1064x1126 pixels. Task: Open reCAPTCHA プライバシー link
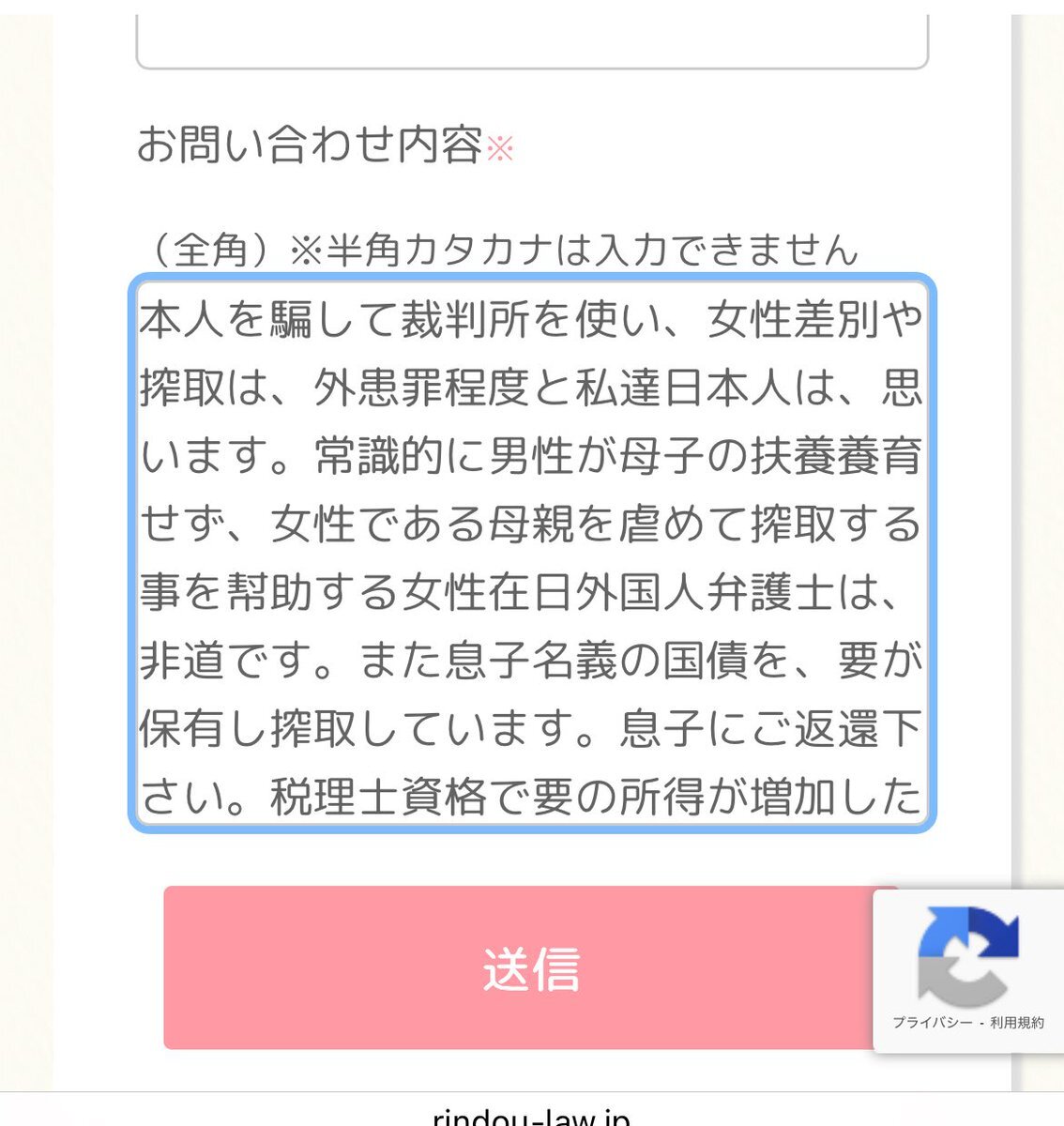[932, 1023]
